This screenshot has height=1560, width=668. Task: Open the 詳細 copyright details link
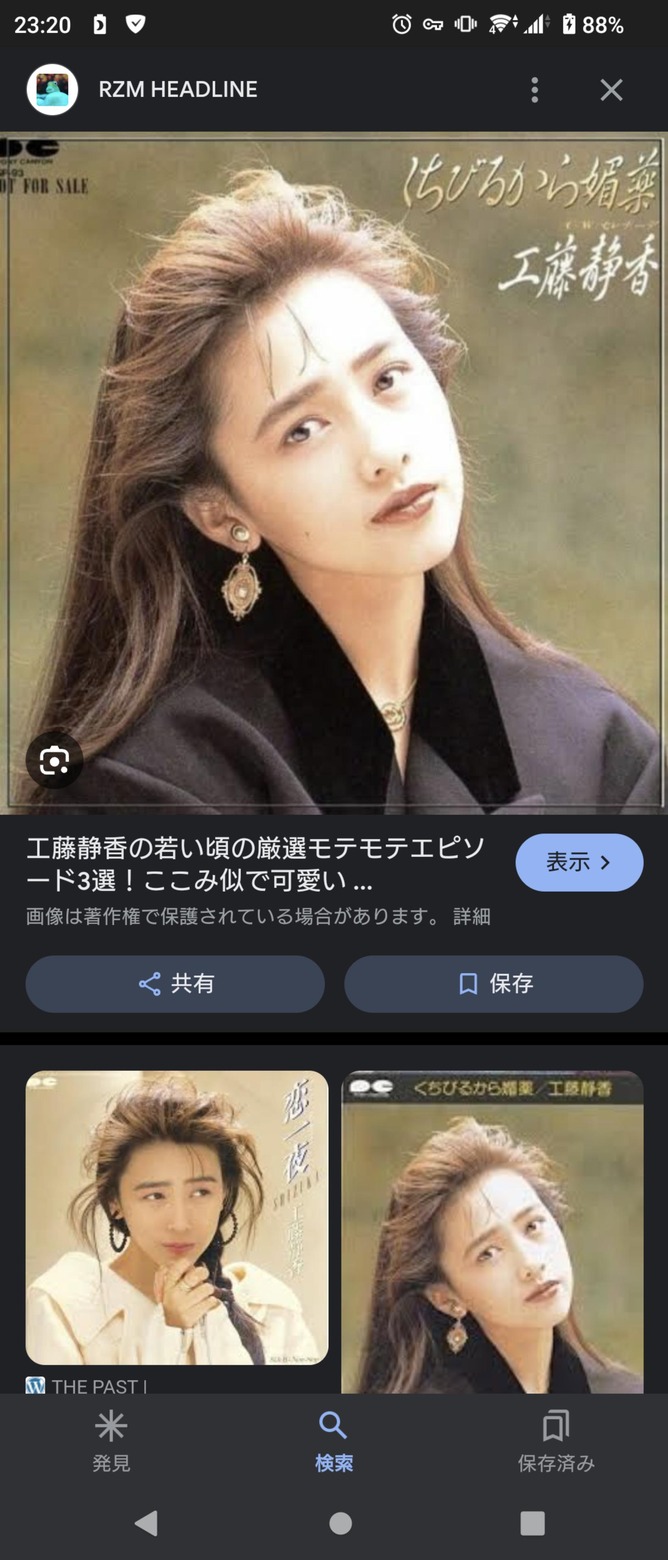coord(471,916)
